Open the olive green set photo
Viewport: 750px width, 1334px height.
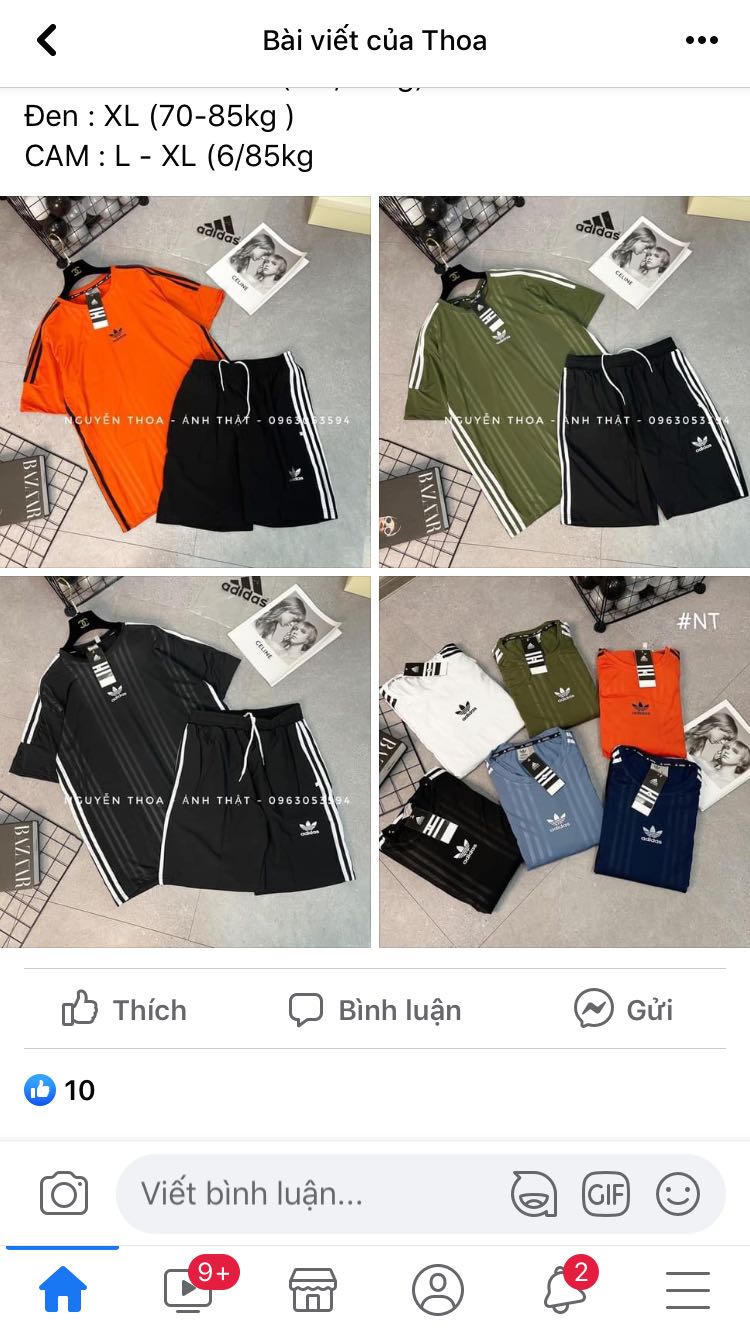pyautogui.click(x=564, y=382)
